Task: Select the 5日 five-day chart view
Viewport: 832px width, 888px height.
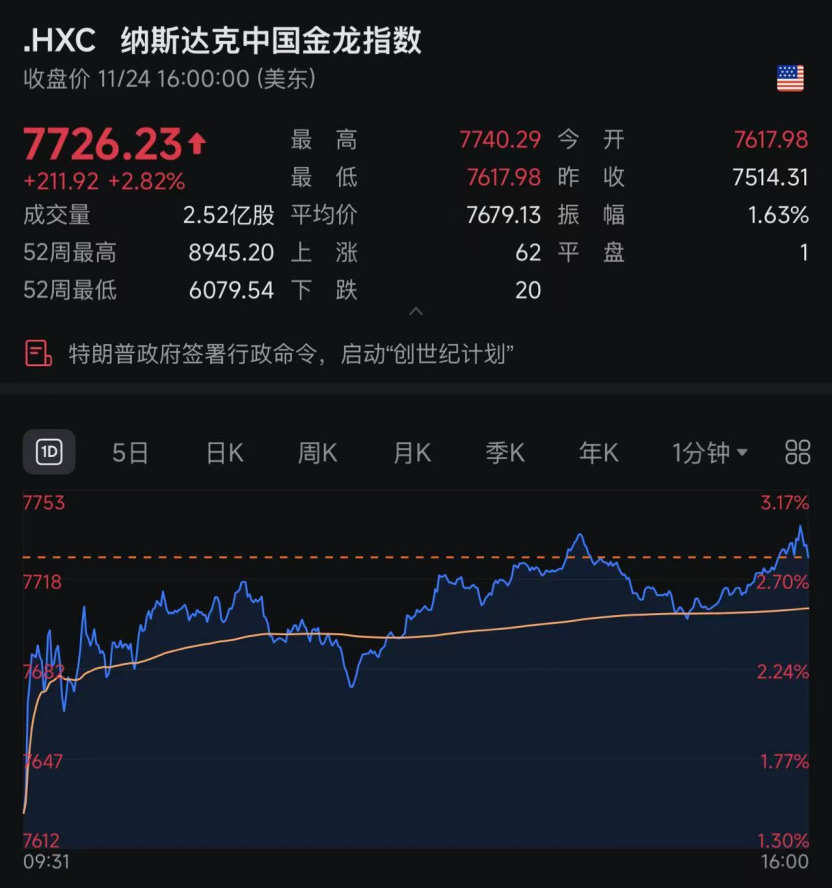Action: (x=131, y=452)
